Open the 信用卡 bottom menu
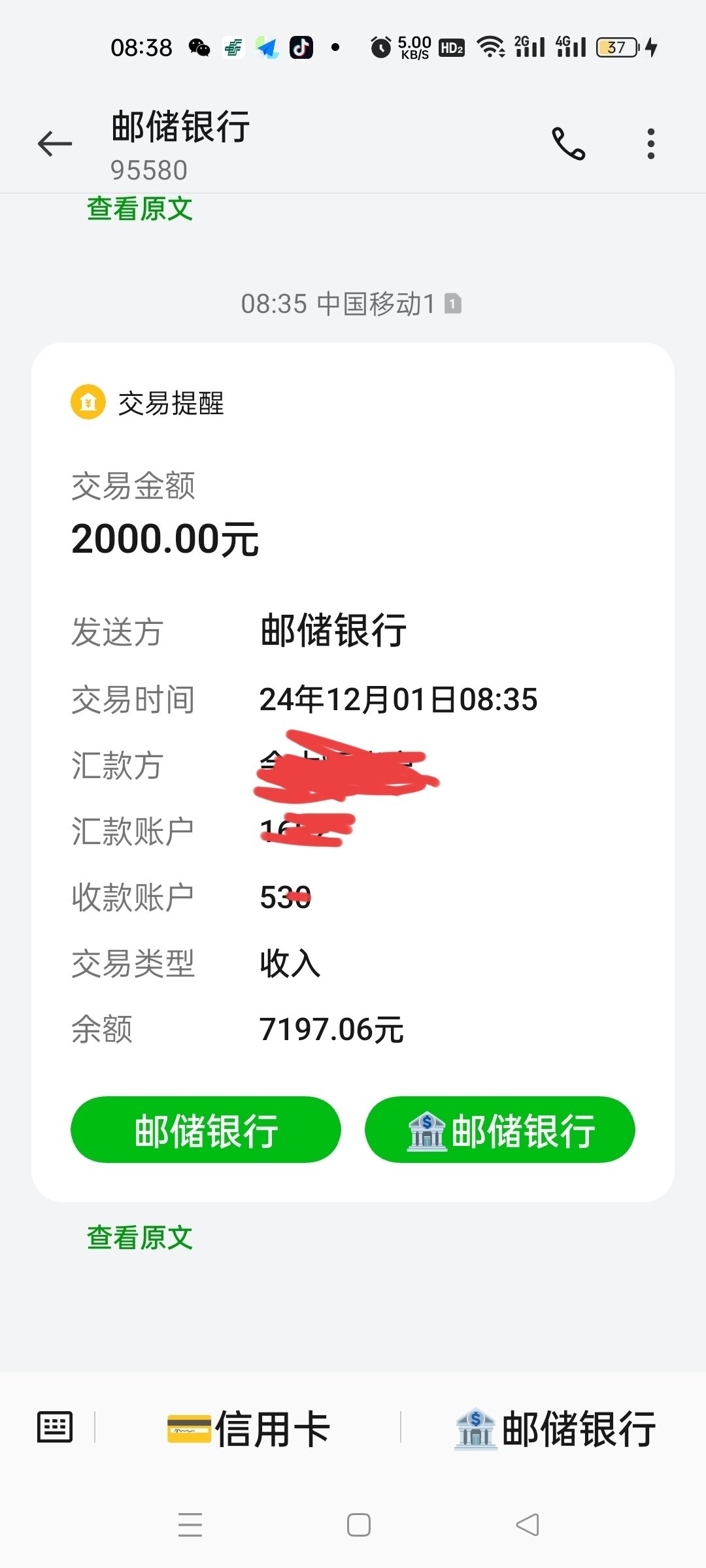The height and width of the screenshot is (1568, 706). [248, 1428]
